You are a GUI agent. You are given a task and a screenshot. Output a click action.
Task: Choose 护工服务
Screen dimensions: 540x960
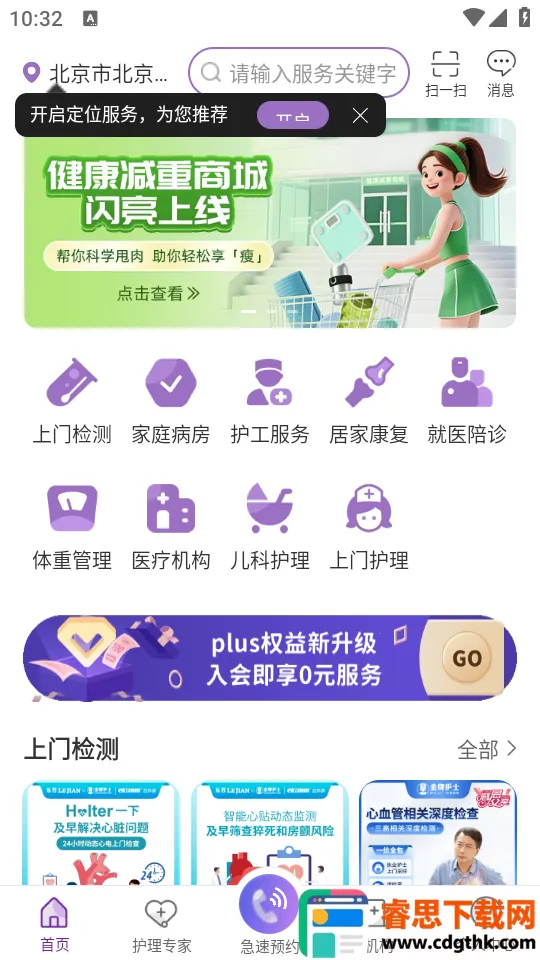270,401
